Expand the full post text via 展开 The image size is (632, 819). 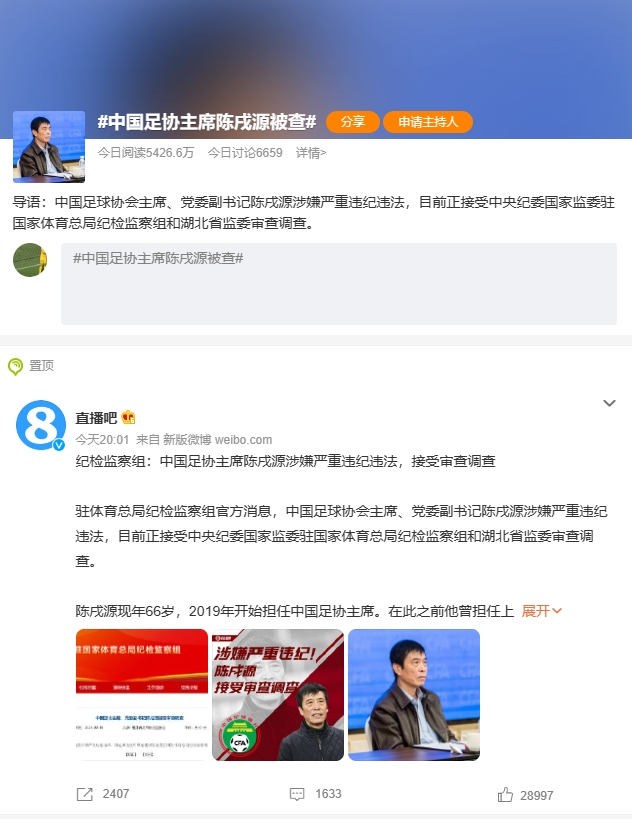542,610
